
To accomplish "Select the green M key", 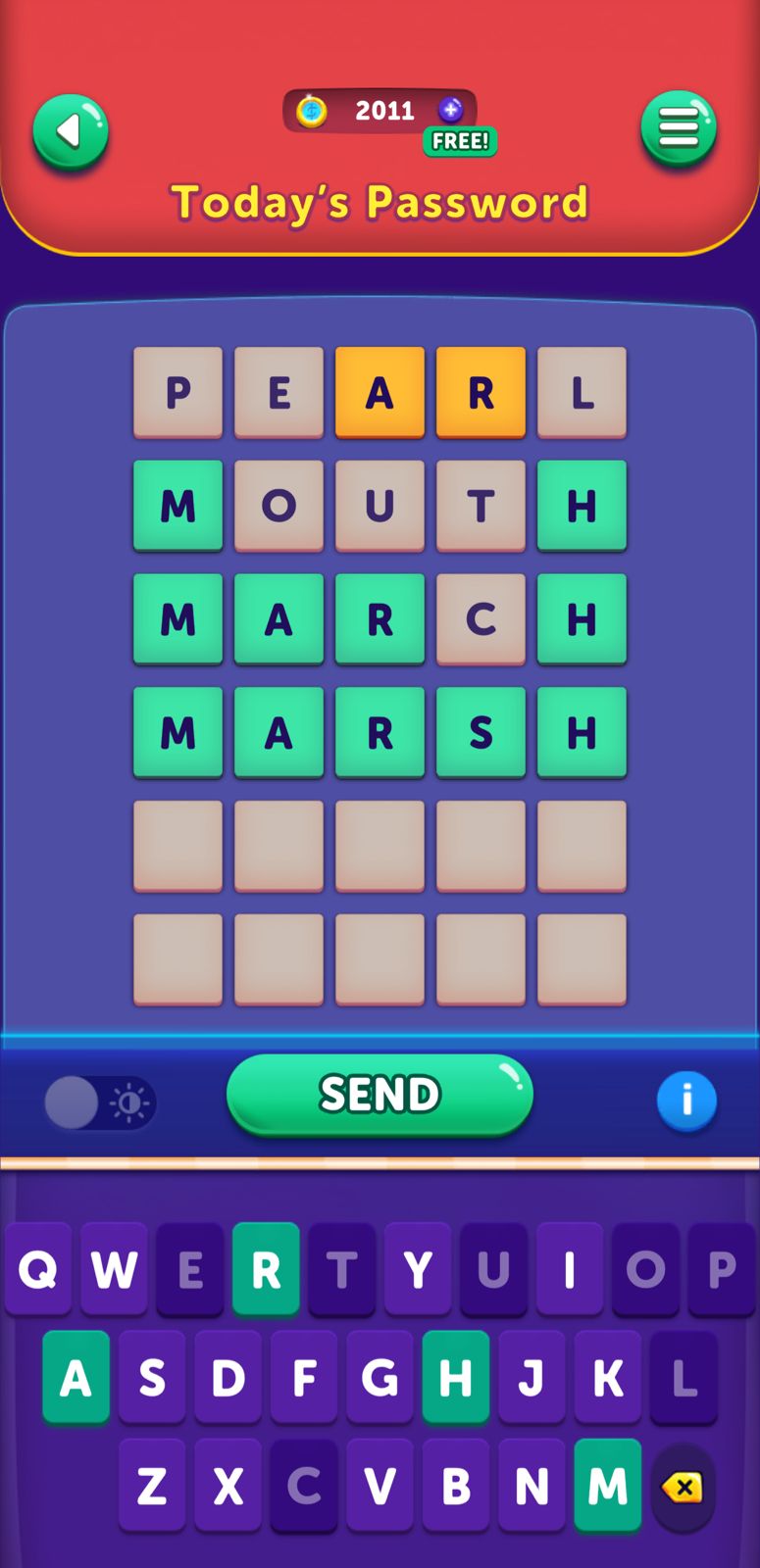I will (x=607, y=1486).
